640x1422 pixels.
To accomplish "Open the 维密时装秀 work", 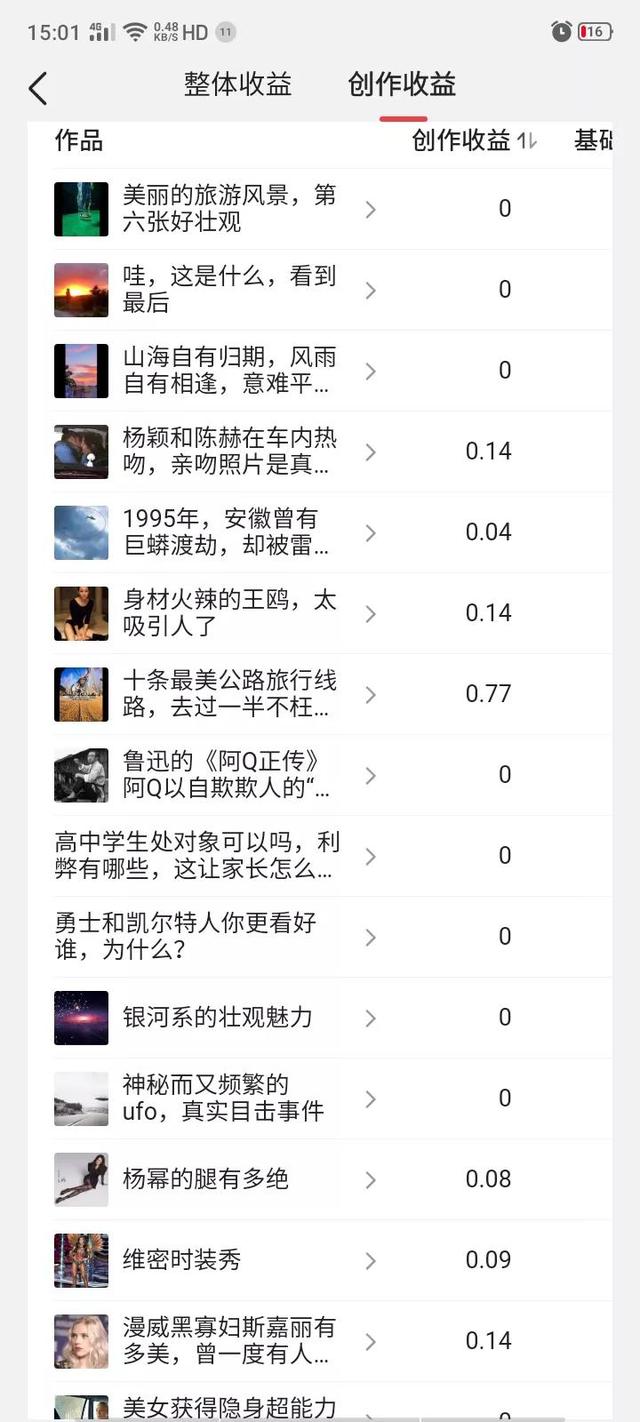I will click(181, 1260).
